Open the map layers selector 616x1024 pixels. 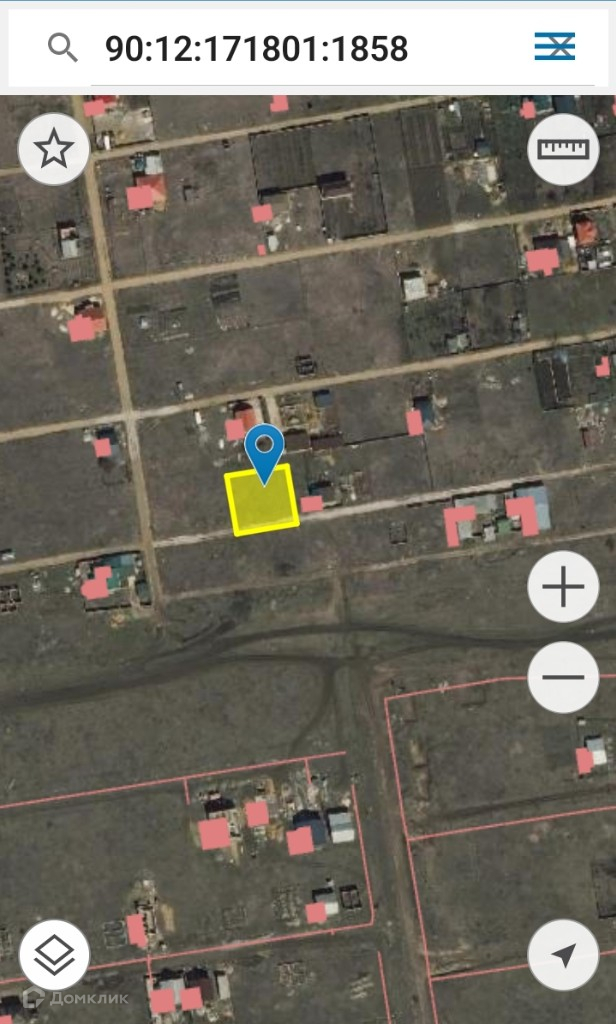53,955
